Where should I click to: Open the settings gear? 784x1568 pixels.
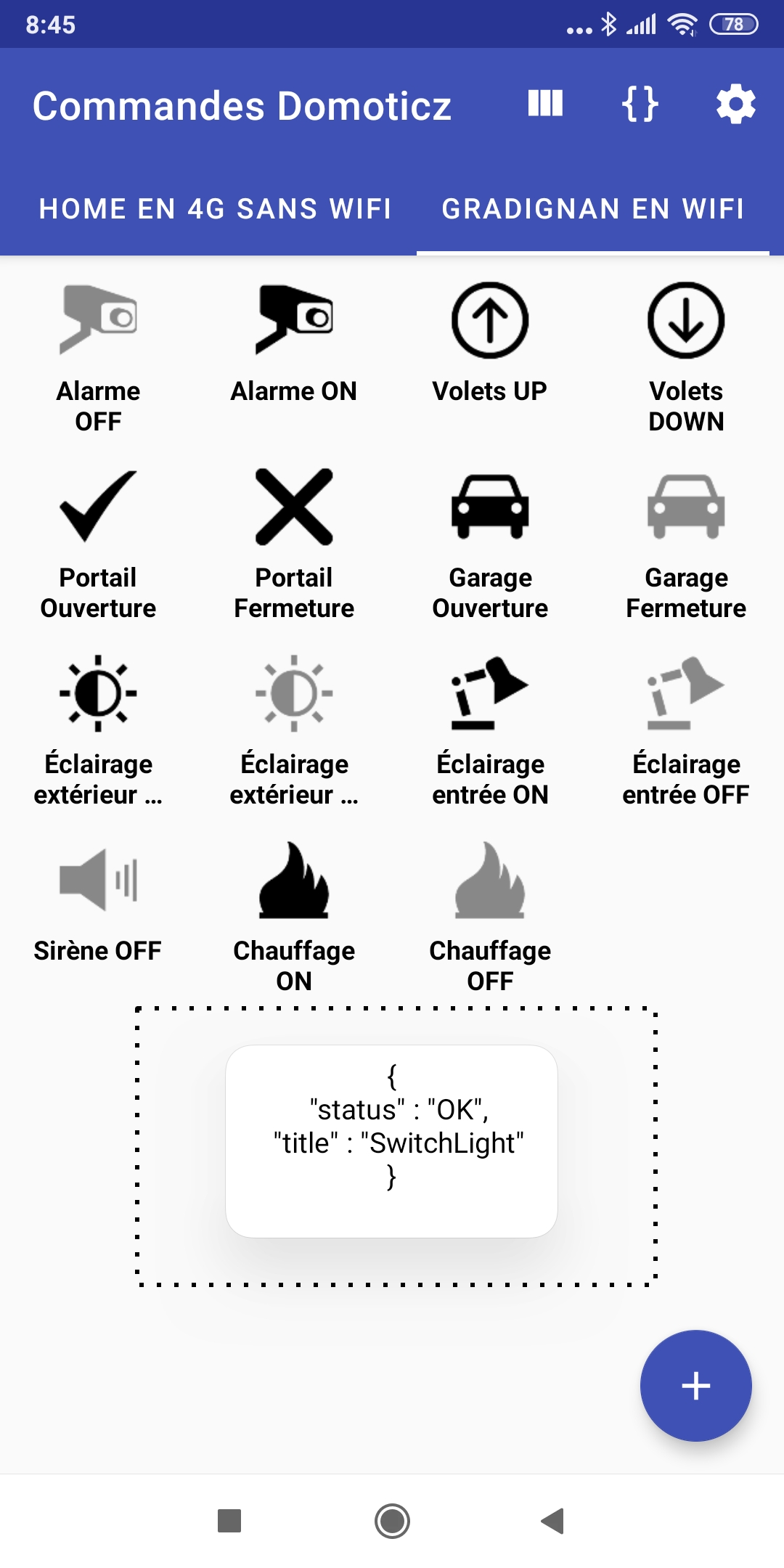(x=735, y=105)
